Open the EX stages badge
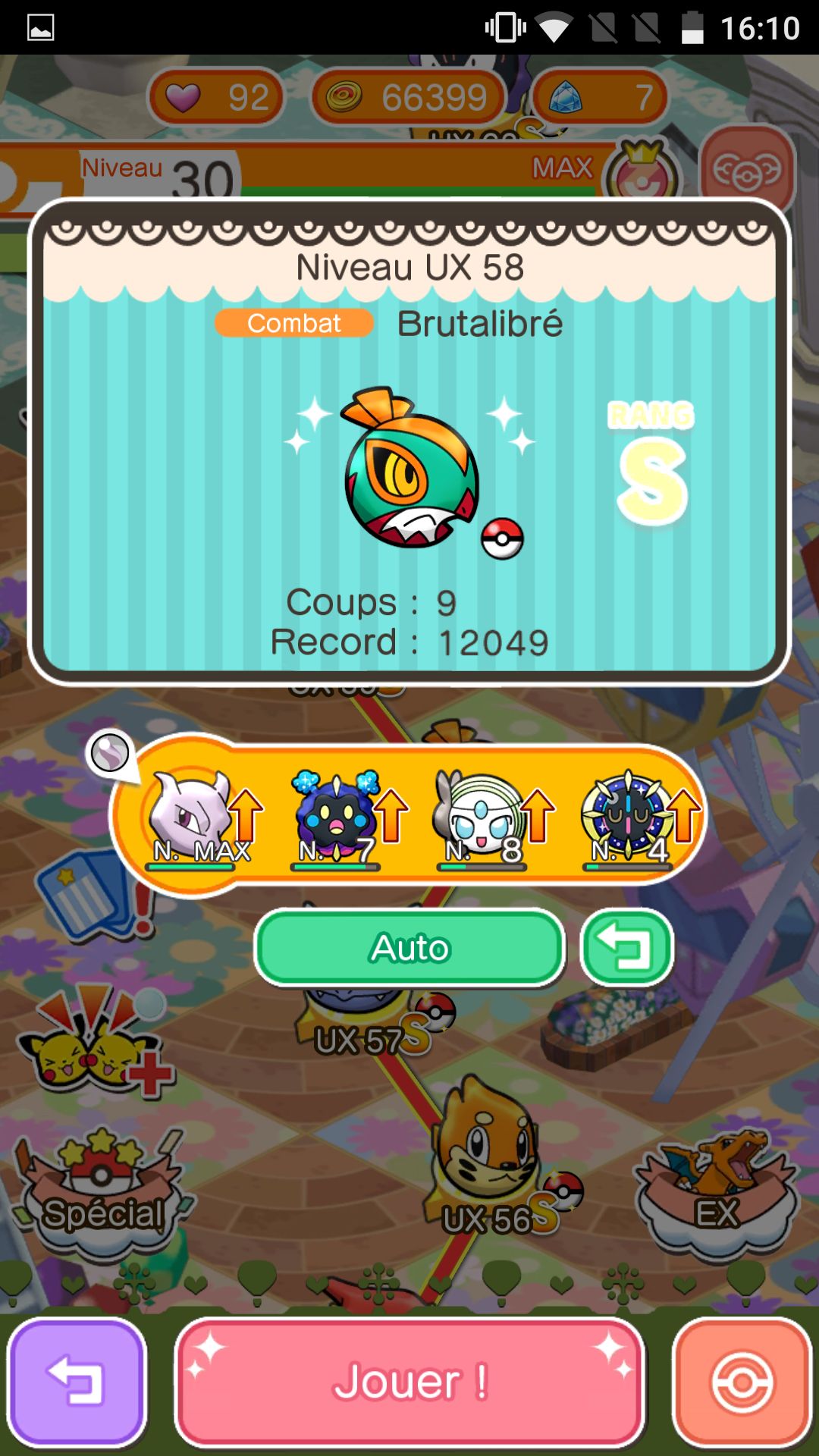The width and height of the screenshot is (819, 1456). (x=717, y=1191)
